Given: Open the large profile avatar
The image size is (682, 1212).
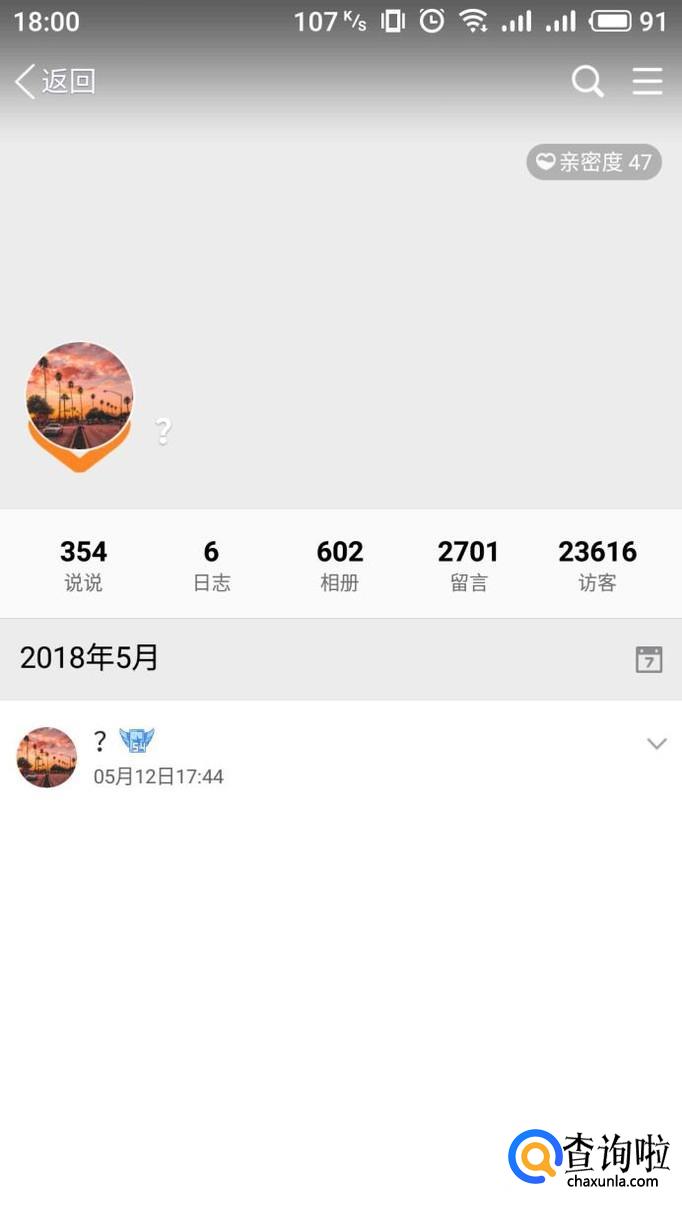Looking at the screenshot, I should 79,397.
